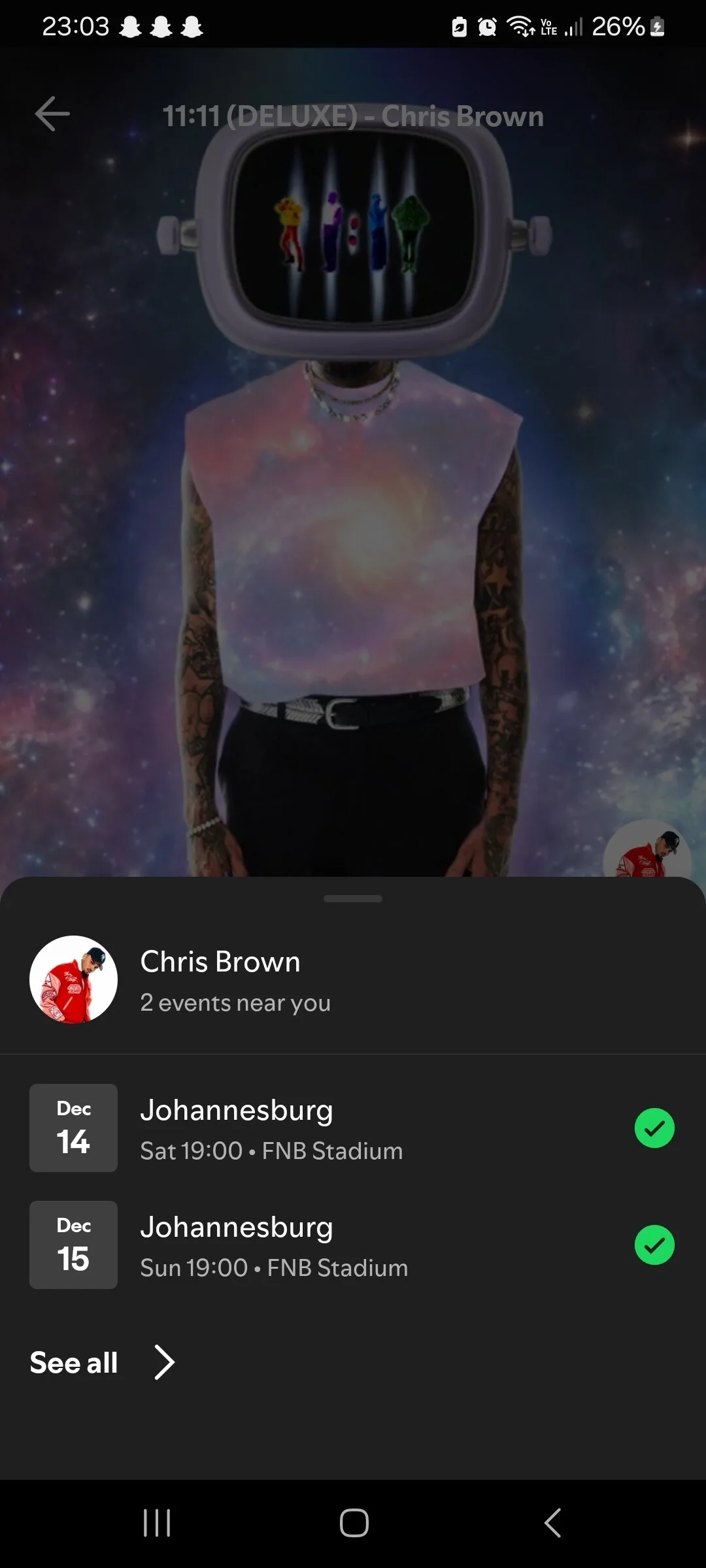Untick the Sun 19:00 FNB Stadium checkmark
Image resolution: width=706 pixels, height=1568 pixels.
tap(654, 1245)
